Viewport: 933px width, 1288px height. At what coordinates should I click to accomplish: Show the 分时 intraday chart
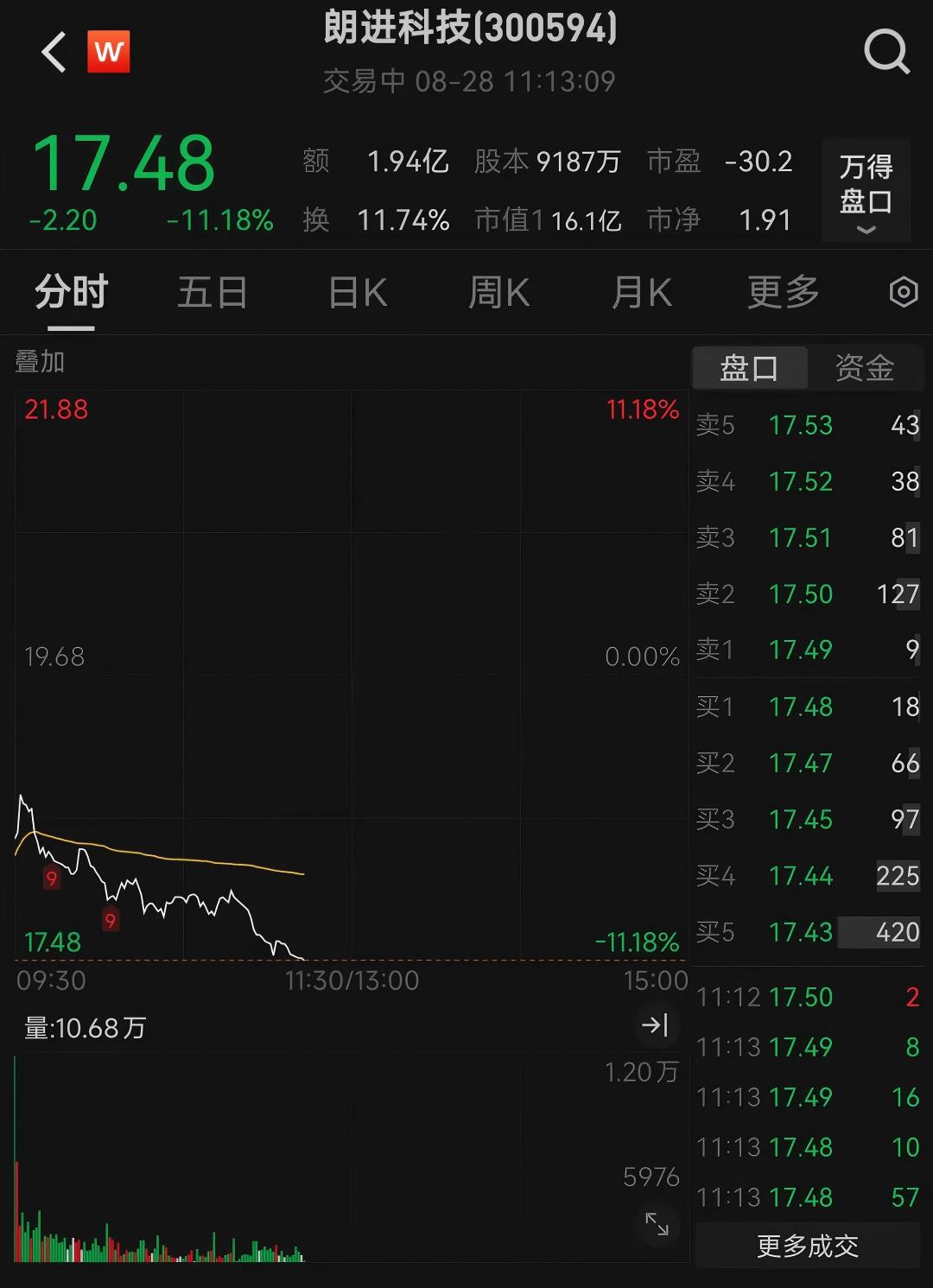[71, 293]
